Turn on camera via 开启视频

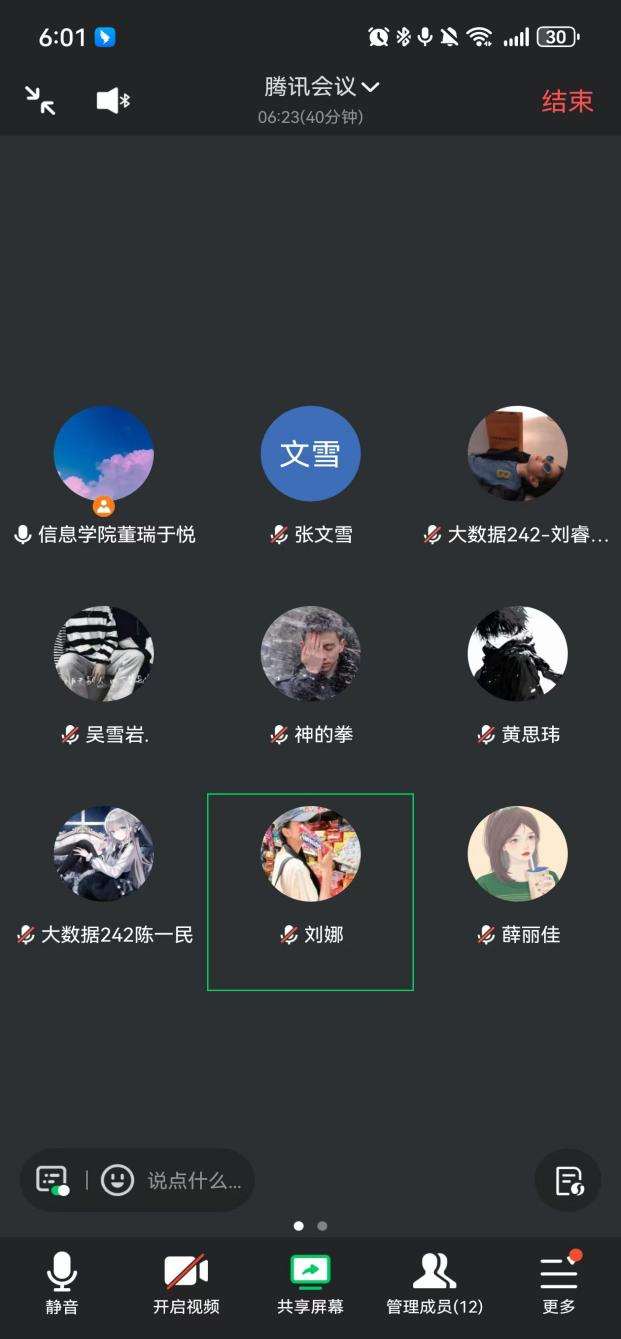click(x=186, y=1283)
